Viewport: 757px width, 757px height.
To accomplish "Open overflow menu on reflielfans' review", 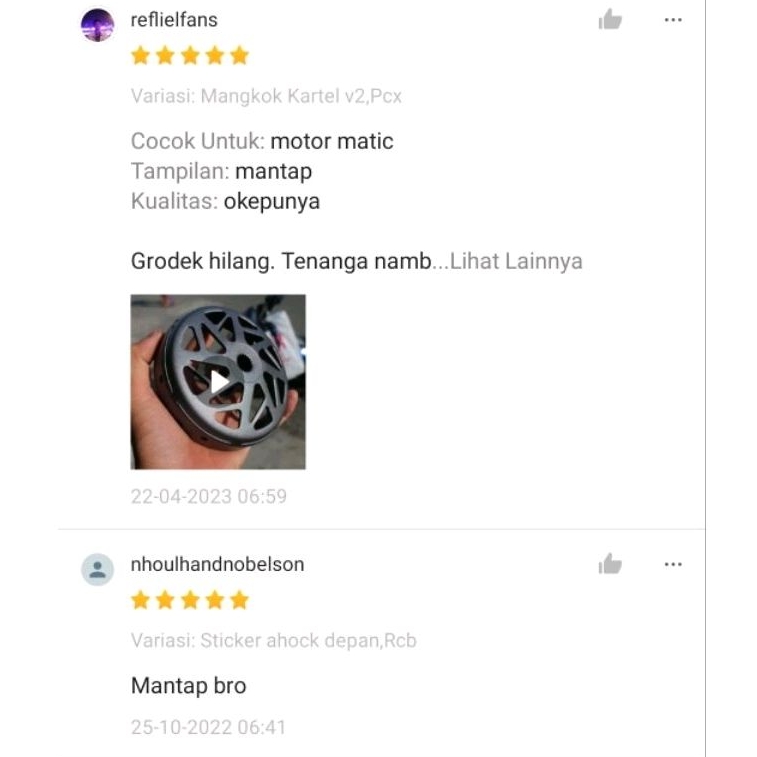I will (673, 20).
